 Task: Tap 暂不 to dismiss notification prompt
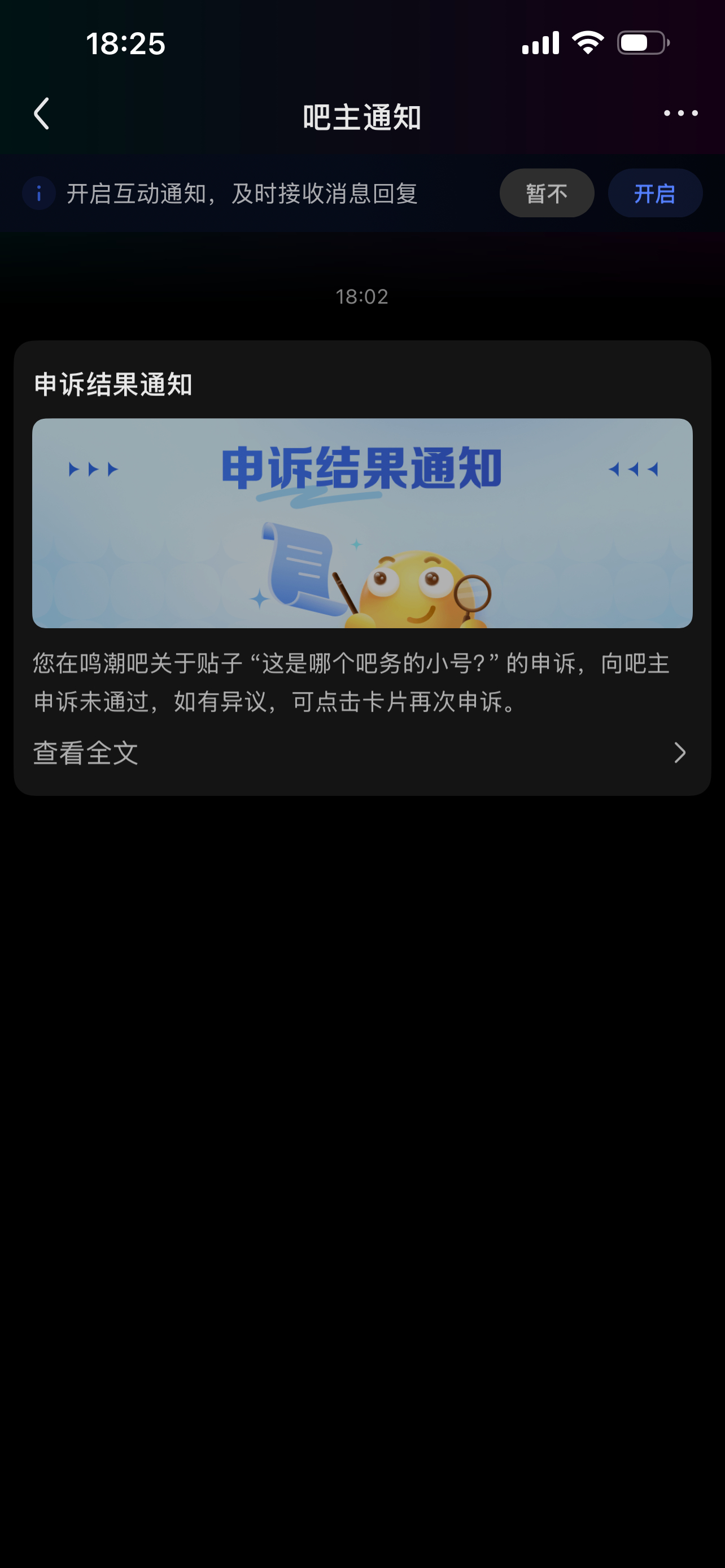pyautogui.click(x=546, y=194)
